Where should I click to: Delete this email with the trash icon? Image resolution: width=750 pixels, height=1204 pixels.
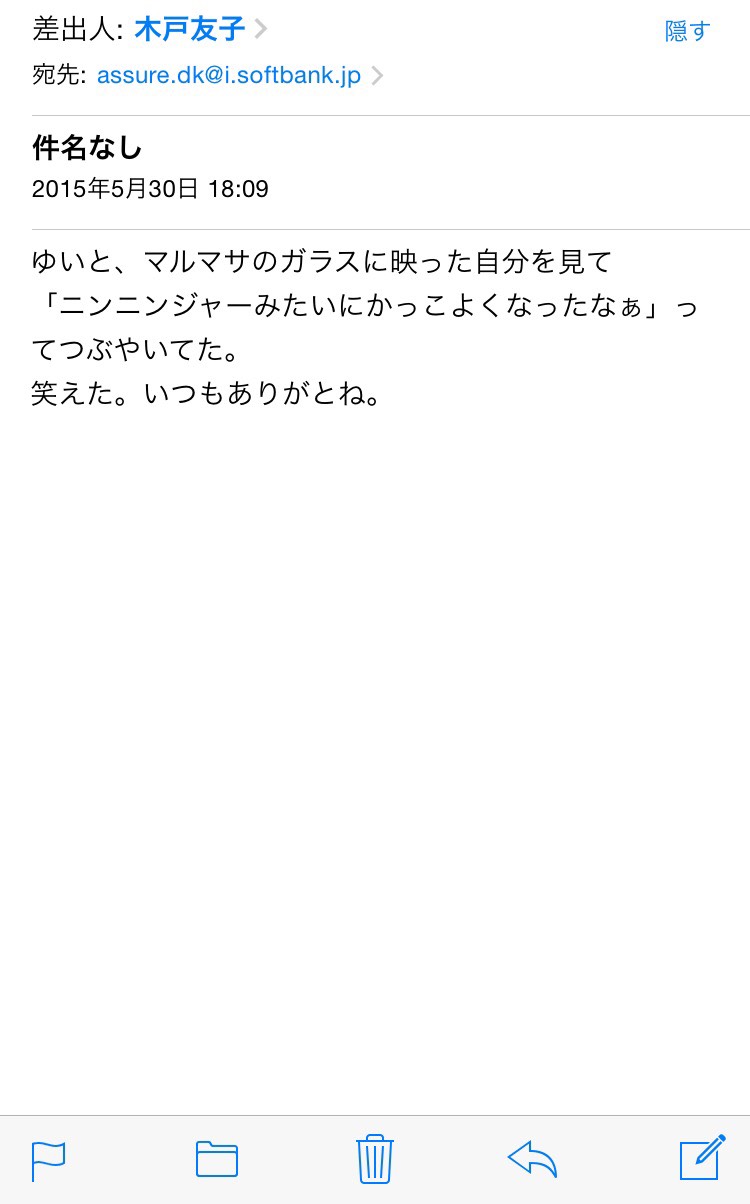click(375, 1159)
